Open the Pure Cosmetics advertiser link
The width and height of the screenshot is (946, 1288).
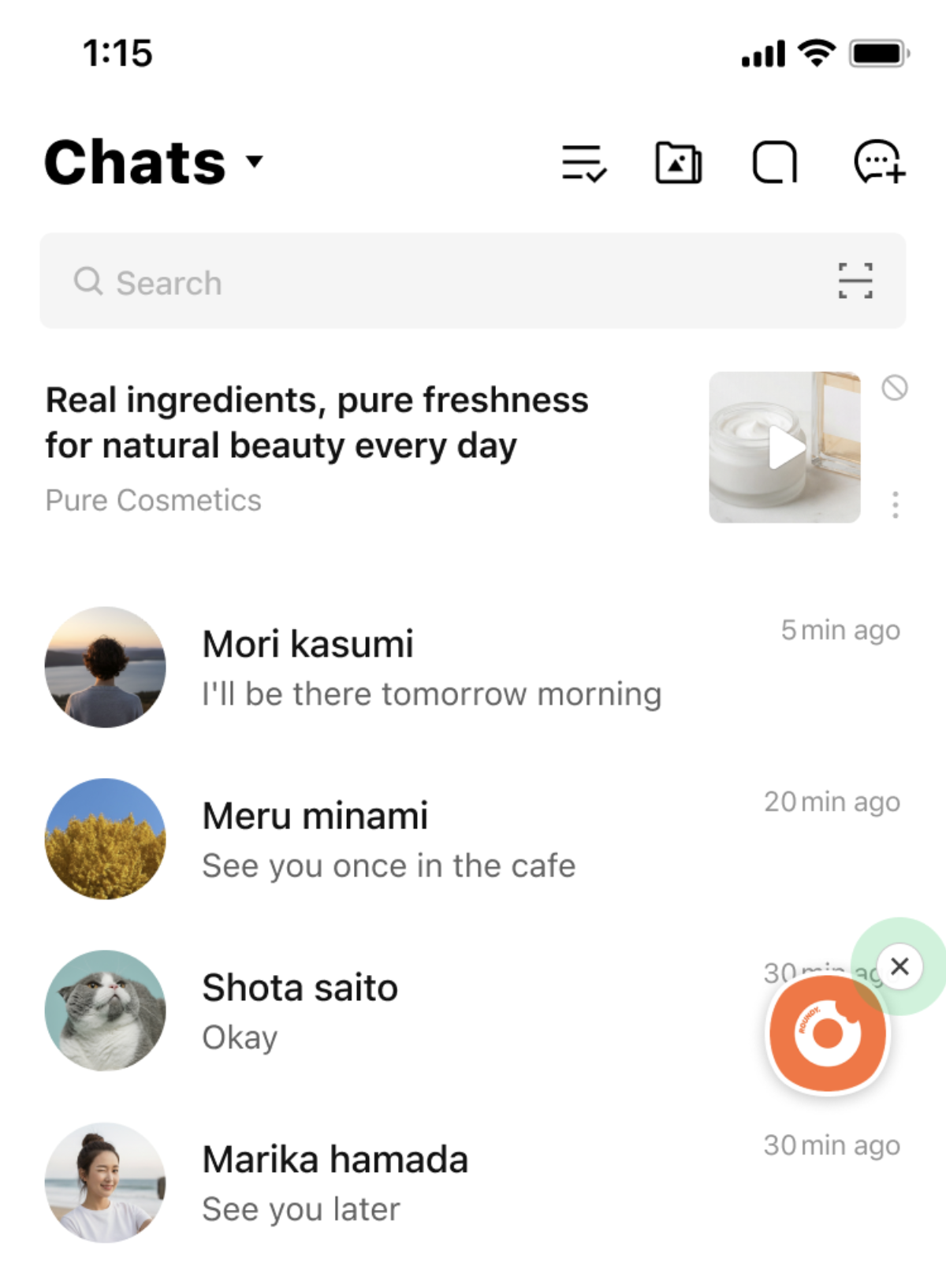(153, 500)
